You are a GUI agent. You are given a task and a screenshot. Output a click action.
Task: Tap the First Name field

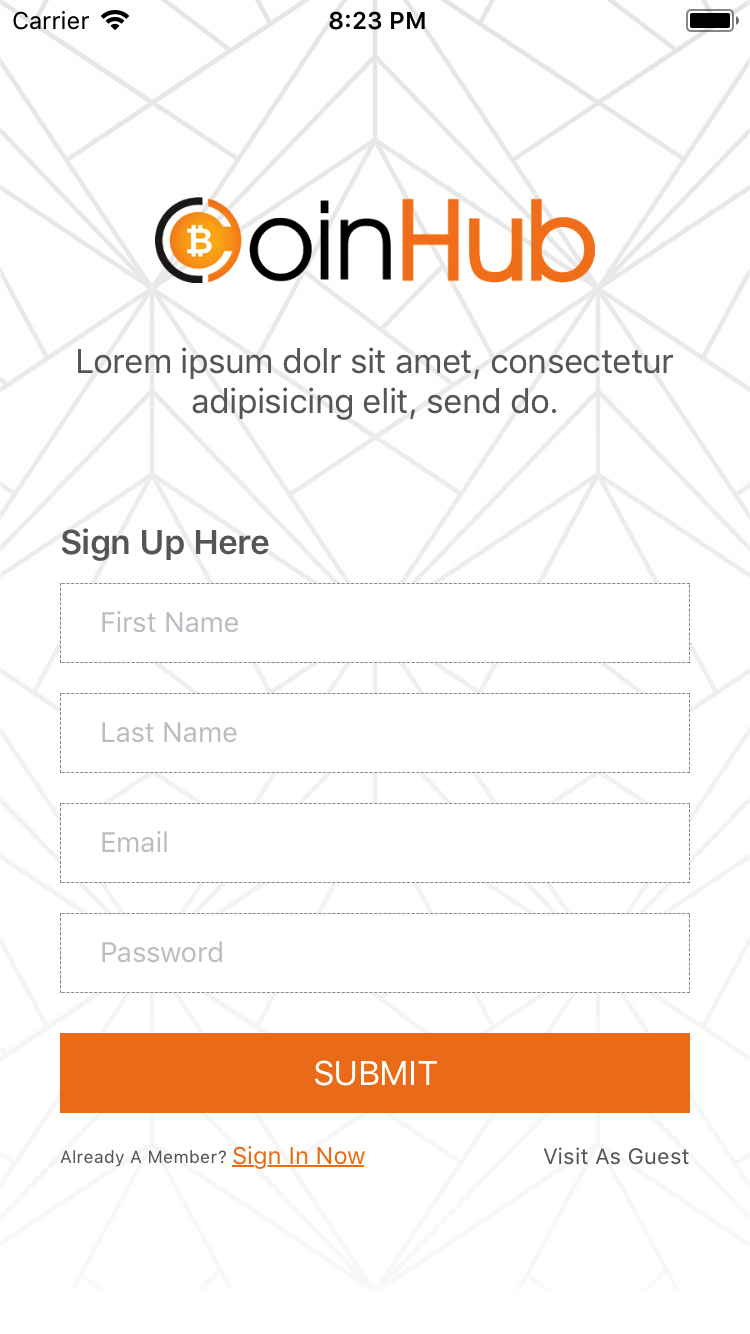click(375, 623)
